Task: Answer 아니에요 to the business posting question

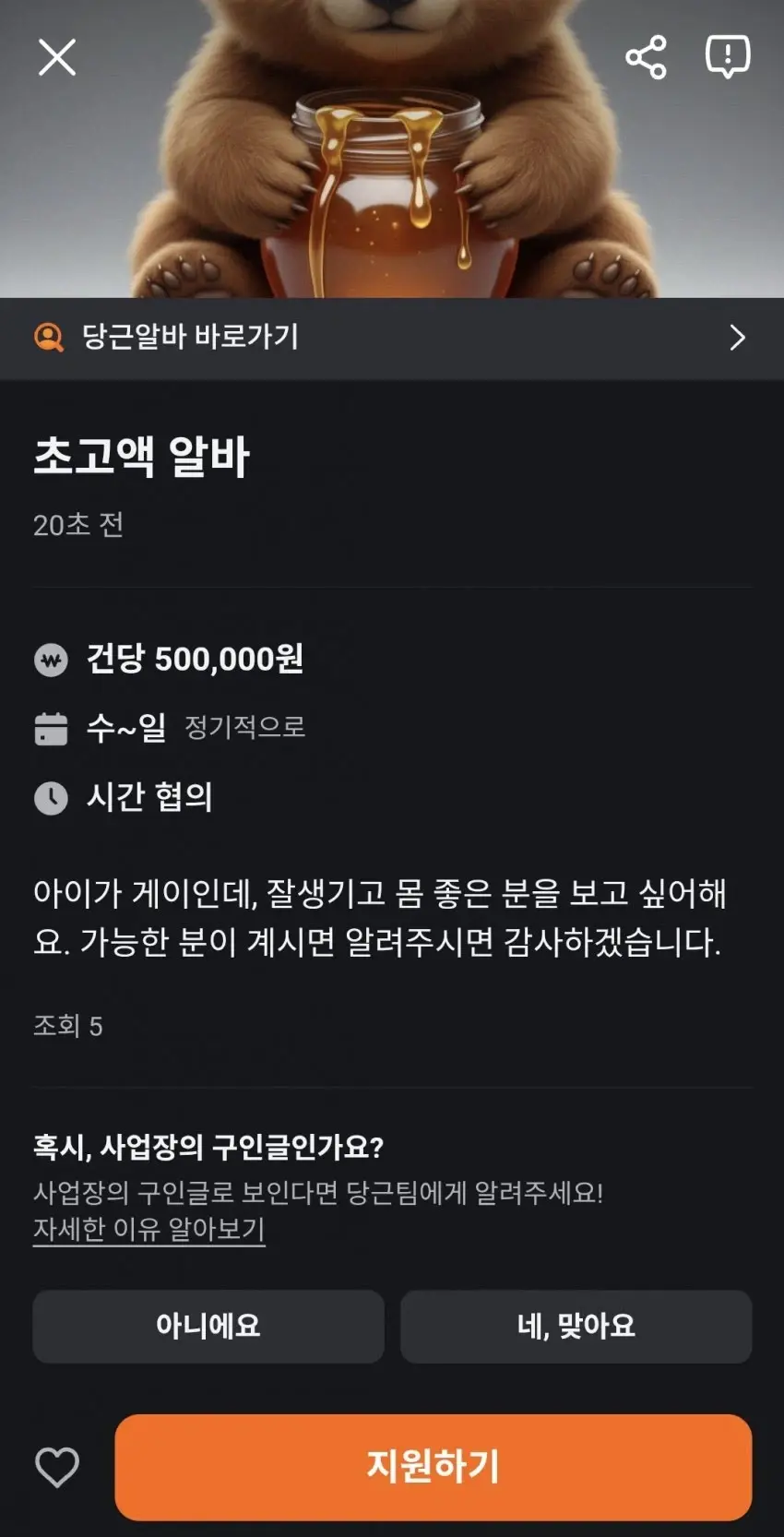Action: click(x=208, y=1327)
